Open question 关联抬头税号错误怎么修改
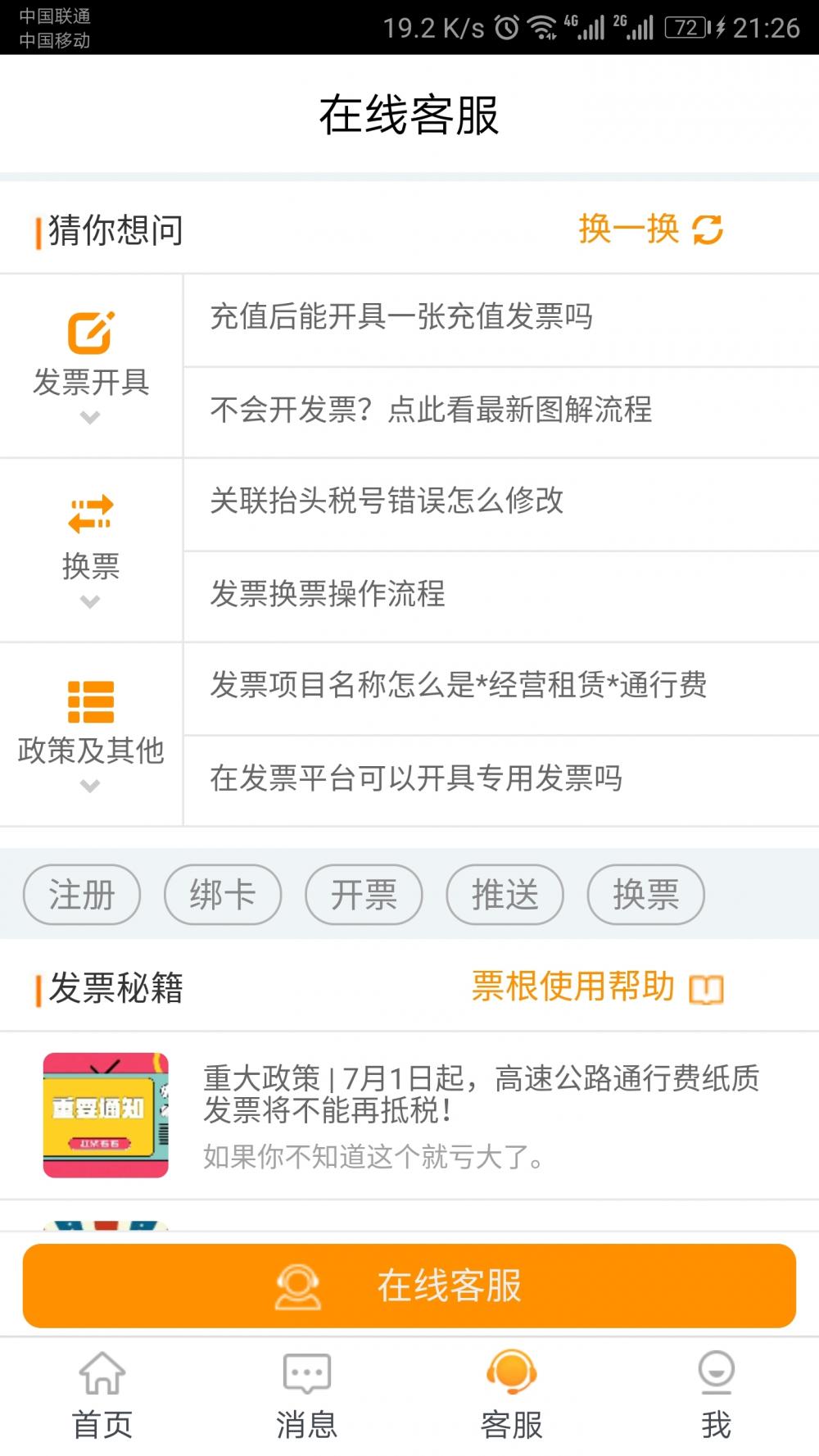This screenshot has height=1456, width=819. (x=387, y=501)
